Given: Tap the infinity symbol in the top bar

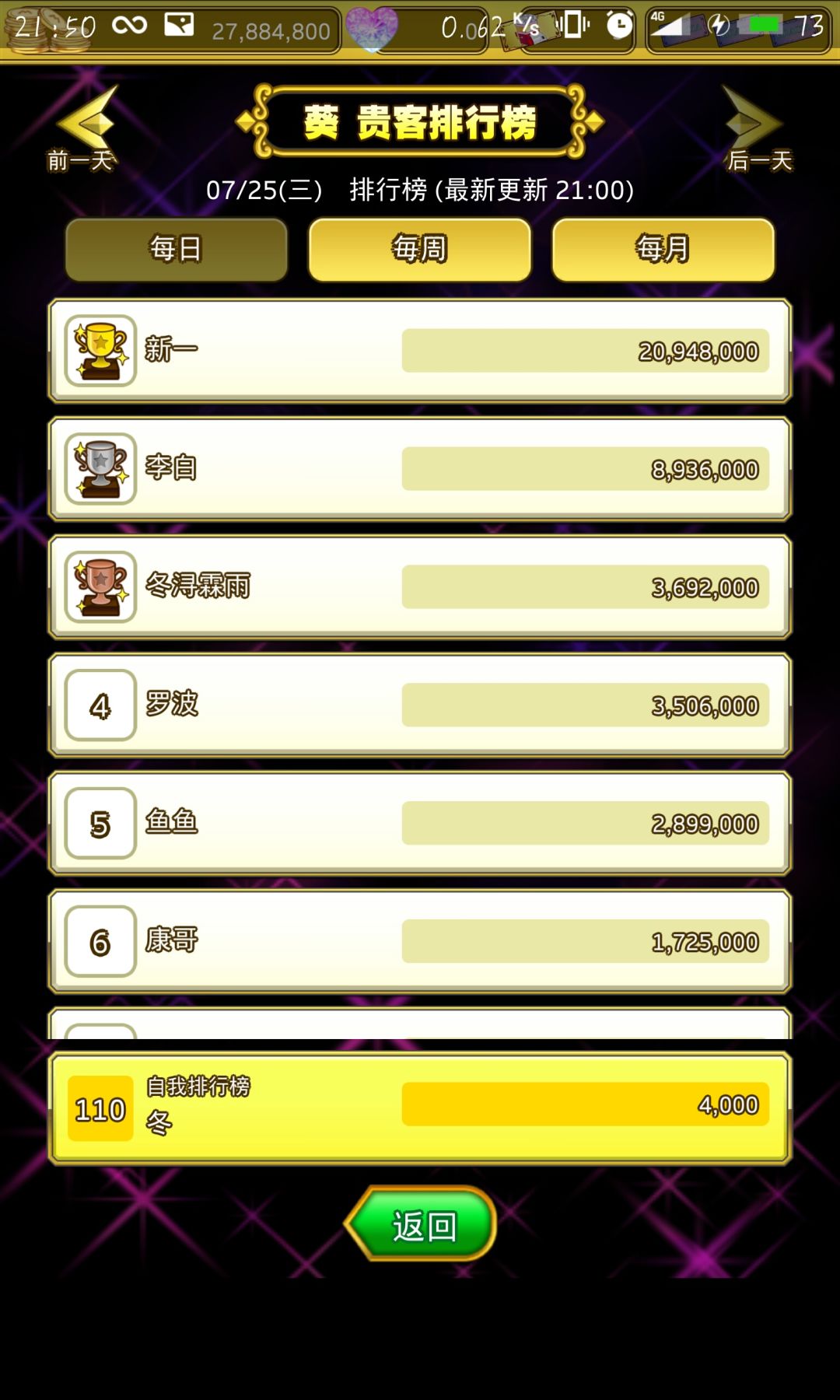Looking at the screenshot, I should tap(131, 25).
